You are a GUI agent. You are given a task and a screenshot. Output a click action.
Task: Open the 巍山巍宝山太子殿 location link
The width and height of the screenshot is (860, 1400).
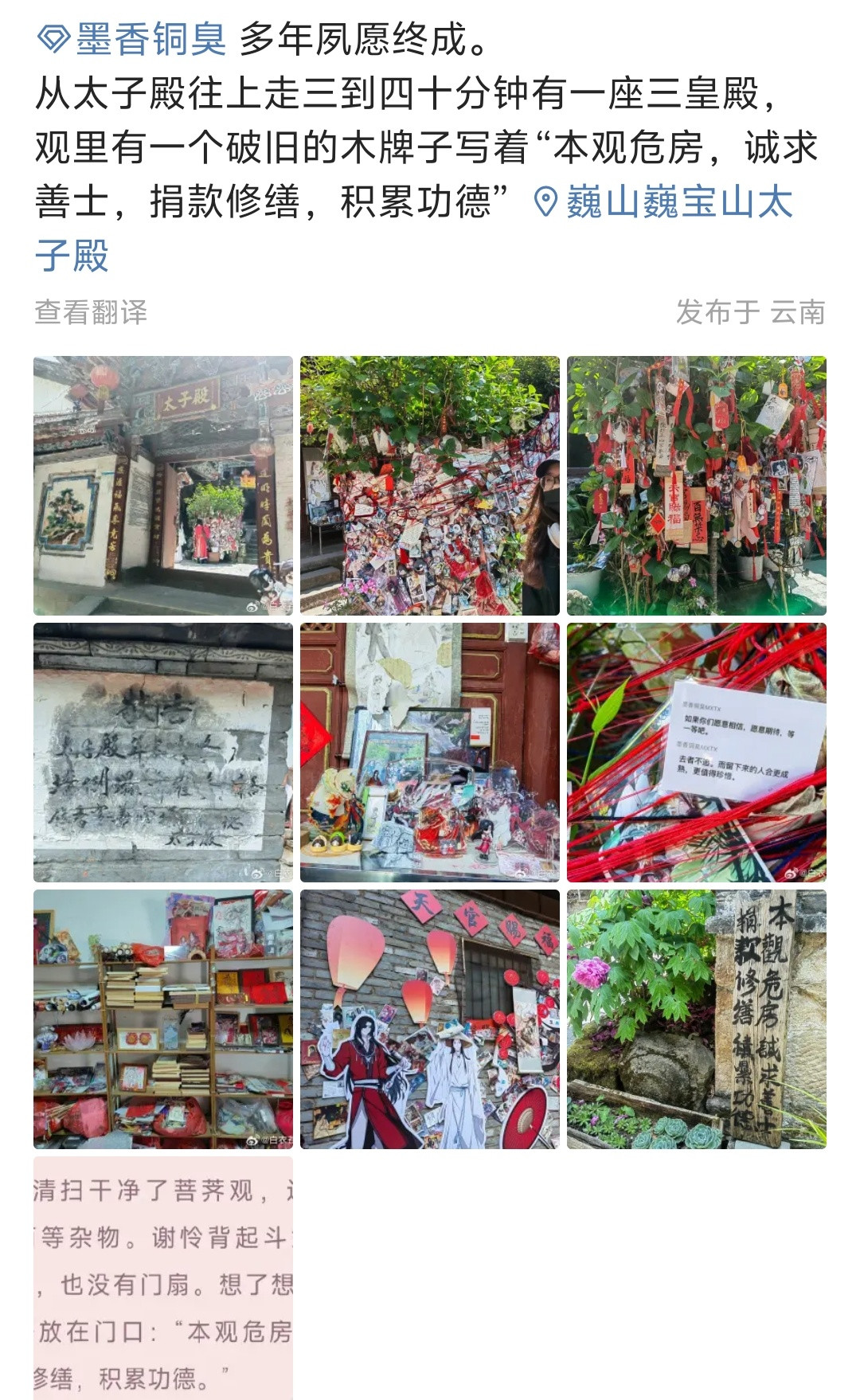click(414, 229)
